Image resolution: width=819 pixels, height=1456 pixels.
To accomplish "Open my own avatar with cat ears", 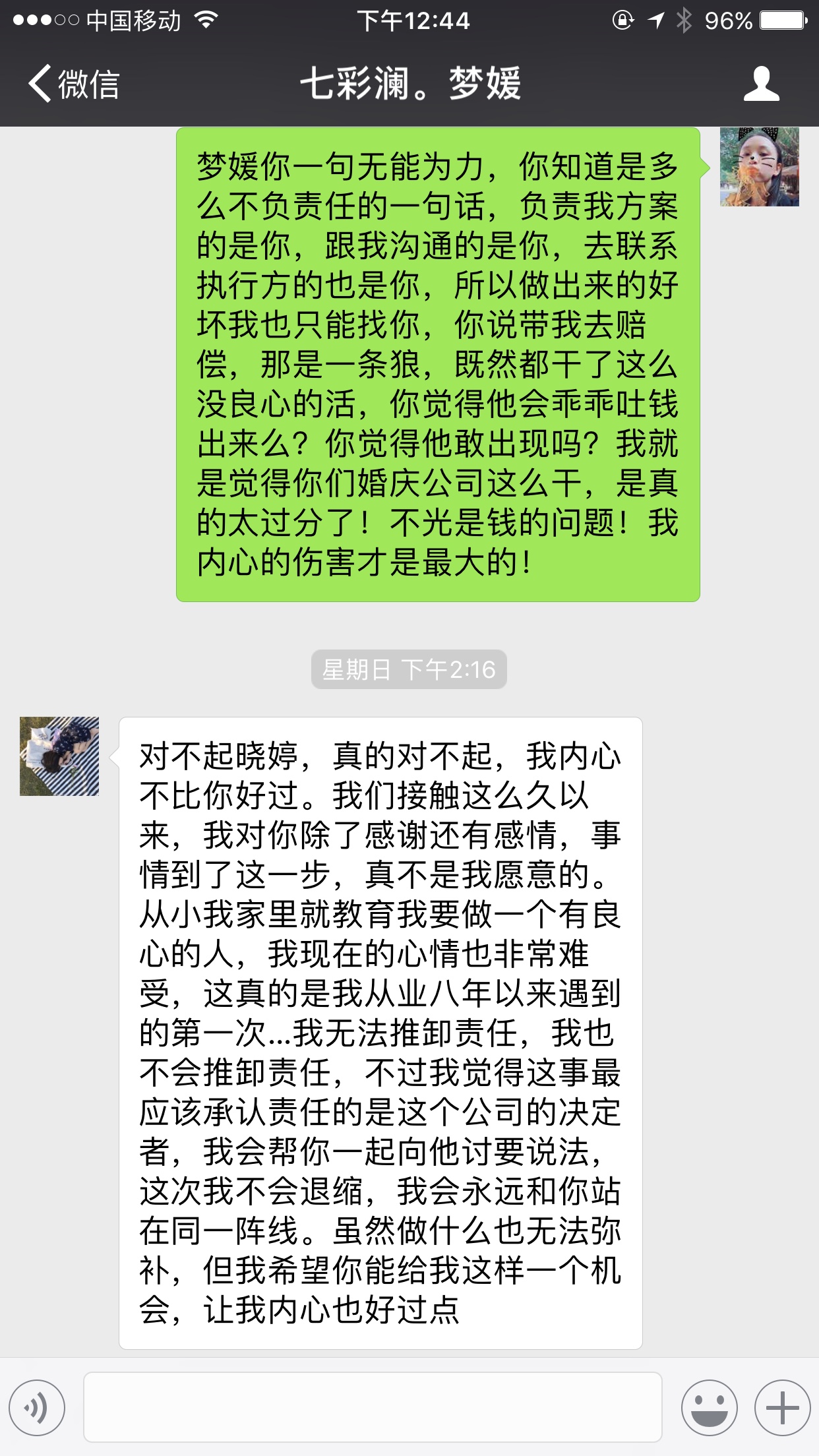I will (759, 167).
